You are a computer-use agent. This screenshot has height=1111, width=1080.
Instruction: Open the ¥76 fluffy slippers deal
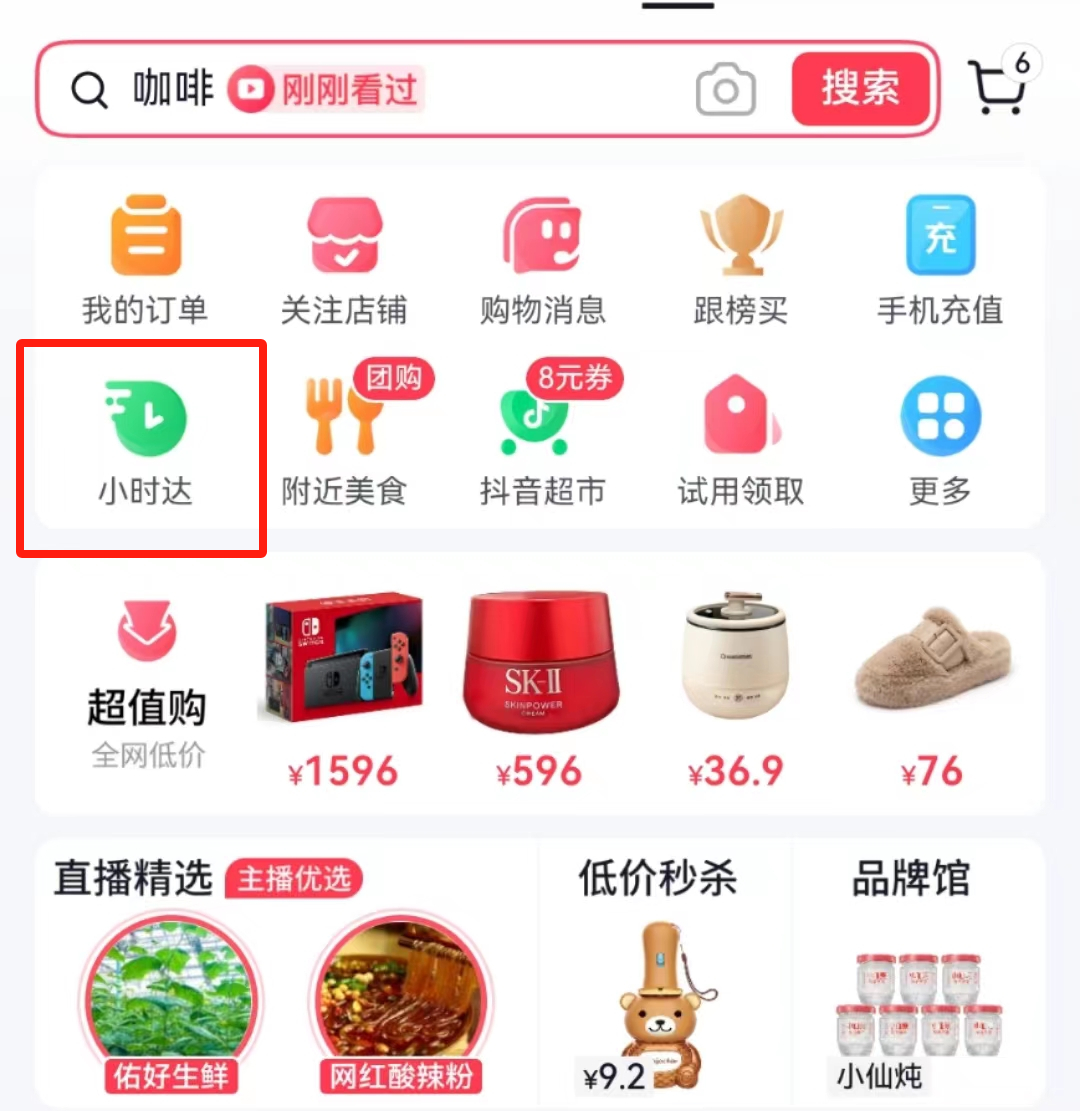click(932, 685)
